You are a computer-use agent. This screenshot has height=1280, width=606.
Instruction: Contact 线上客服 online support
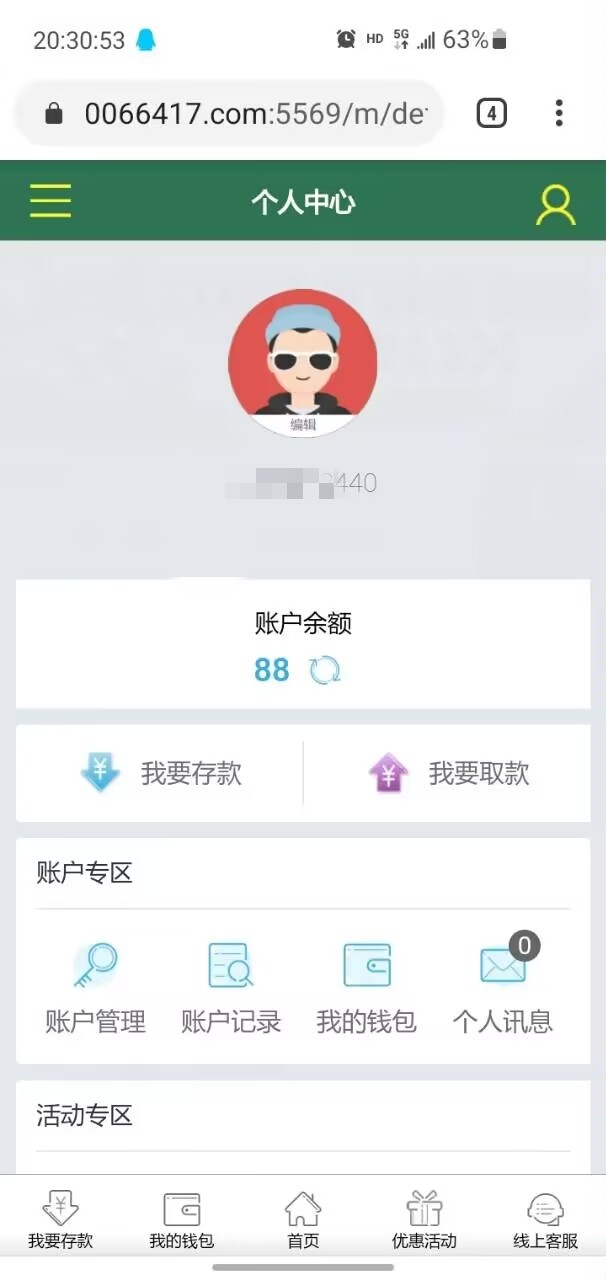coord(546,1220)
